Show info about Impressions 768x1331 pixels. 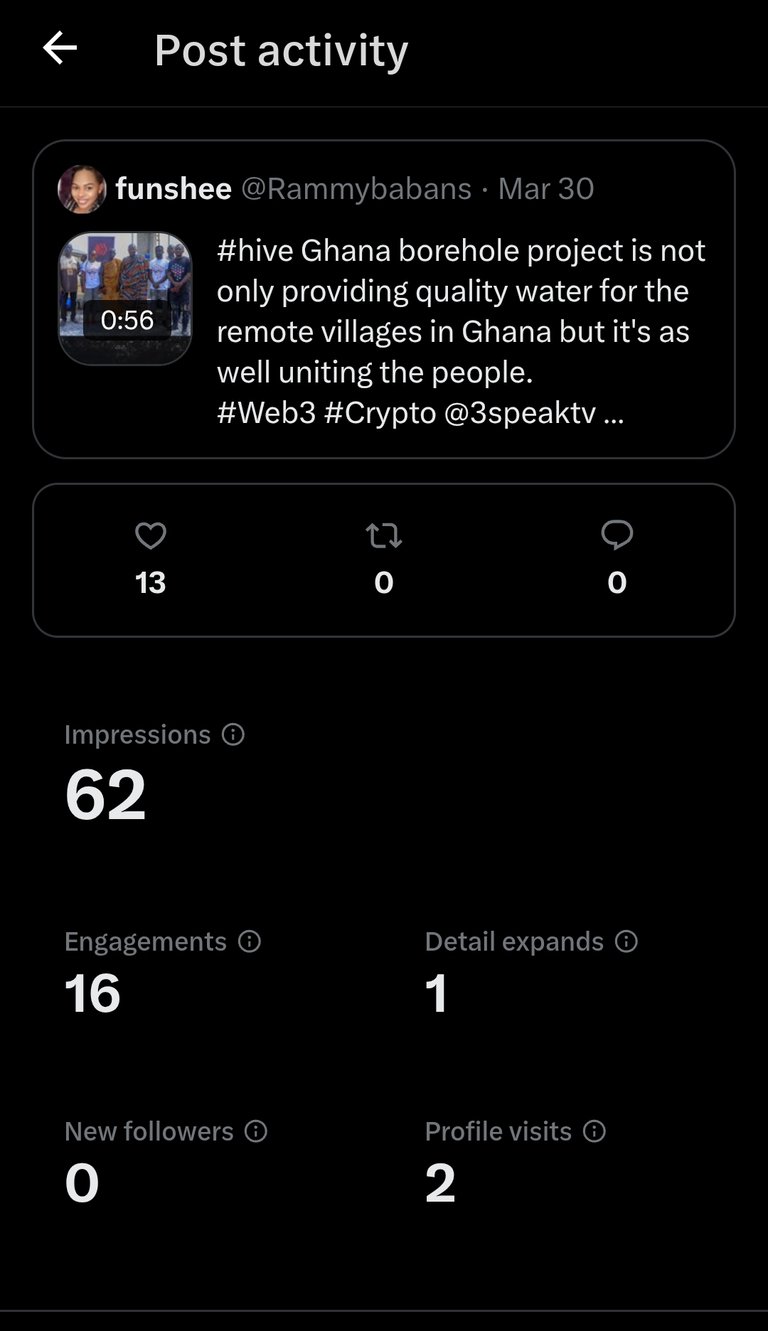coord(233,735)
